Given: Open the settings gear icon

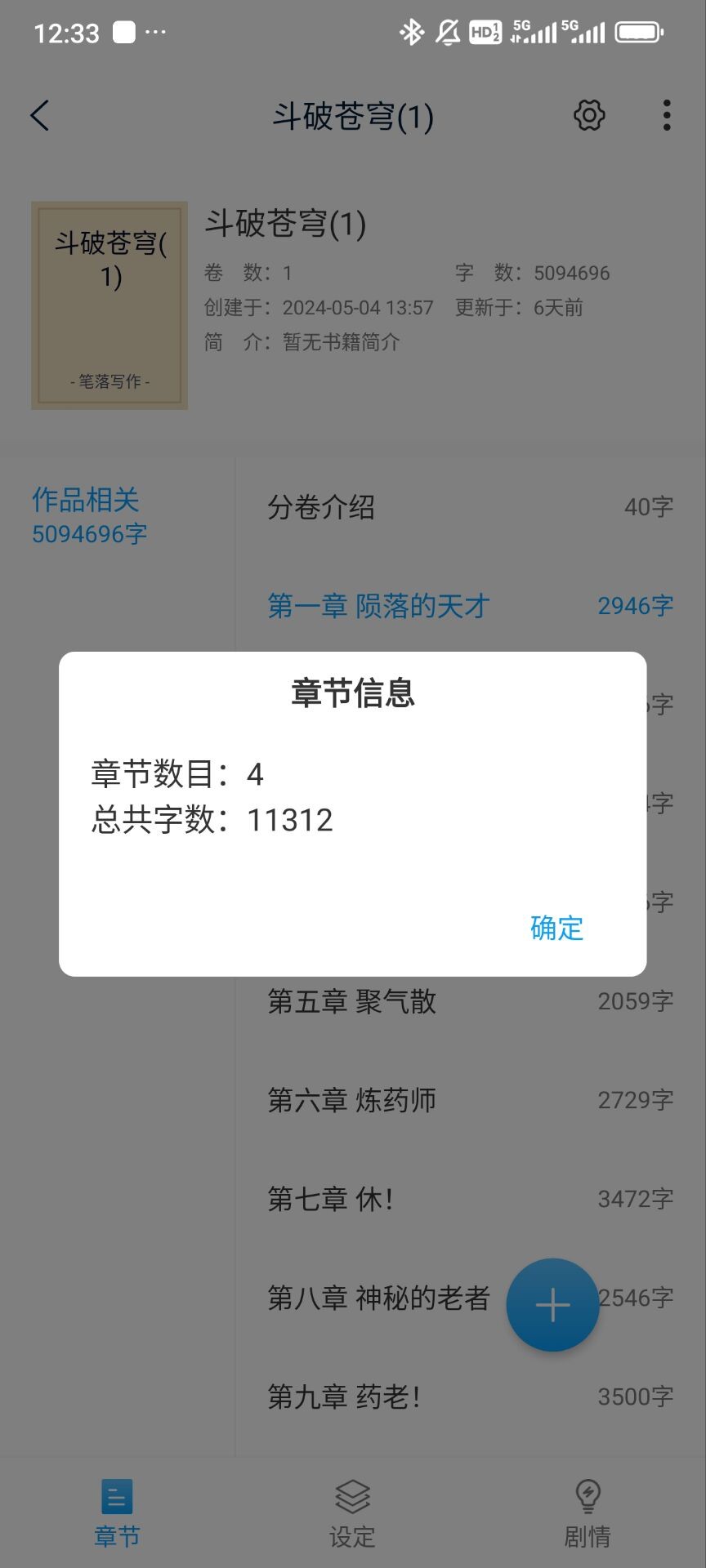Looking at the screenshot, I should tap(588, 116).
